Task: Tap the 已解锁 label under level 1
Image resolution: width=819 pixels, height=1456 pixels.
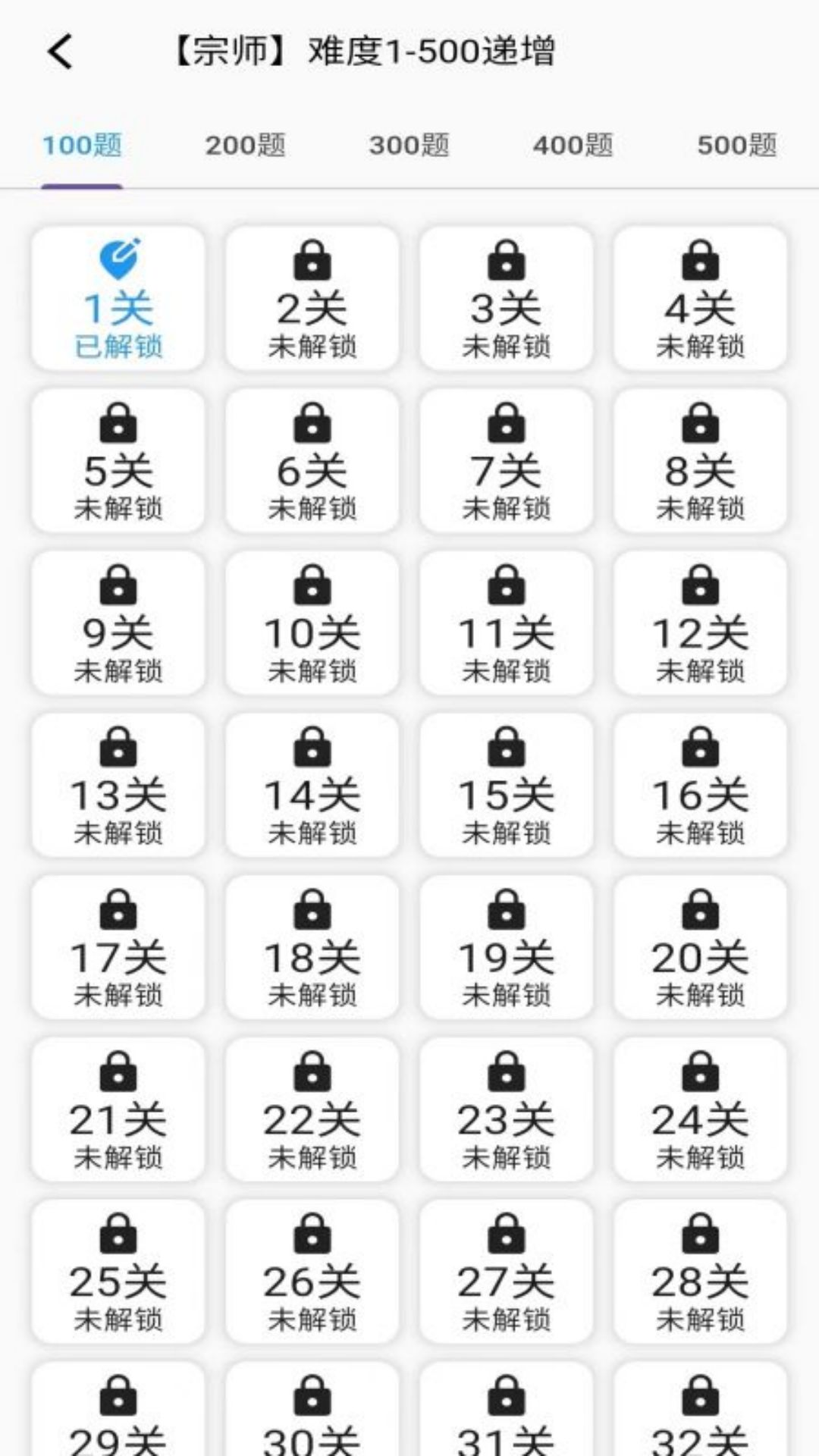Action: (118, 347)
